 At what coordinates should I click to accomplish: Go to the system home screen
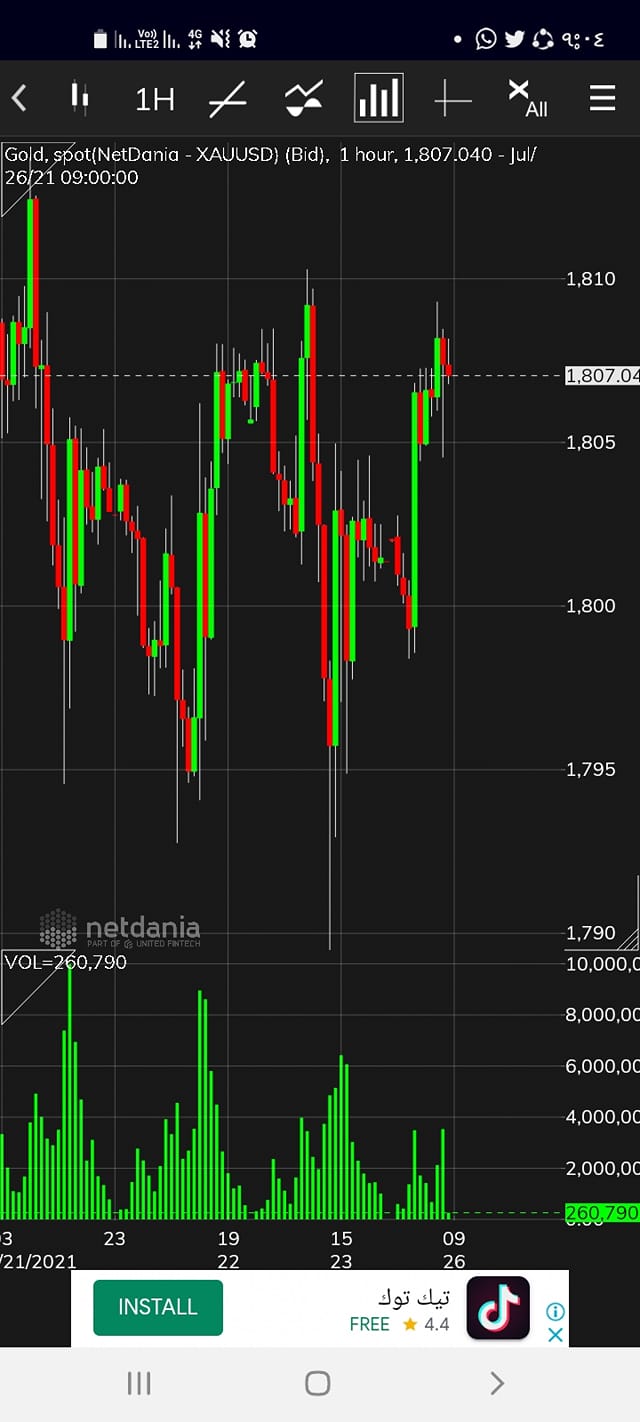click(318, 1383)
